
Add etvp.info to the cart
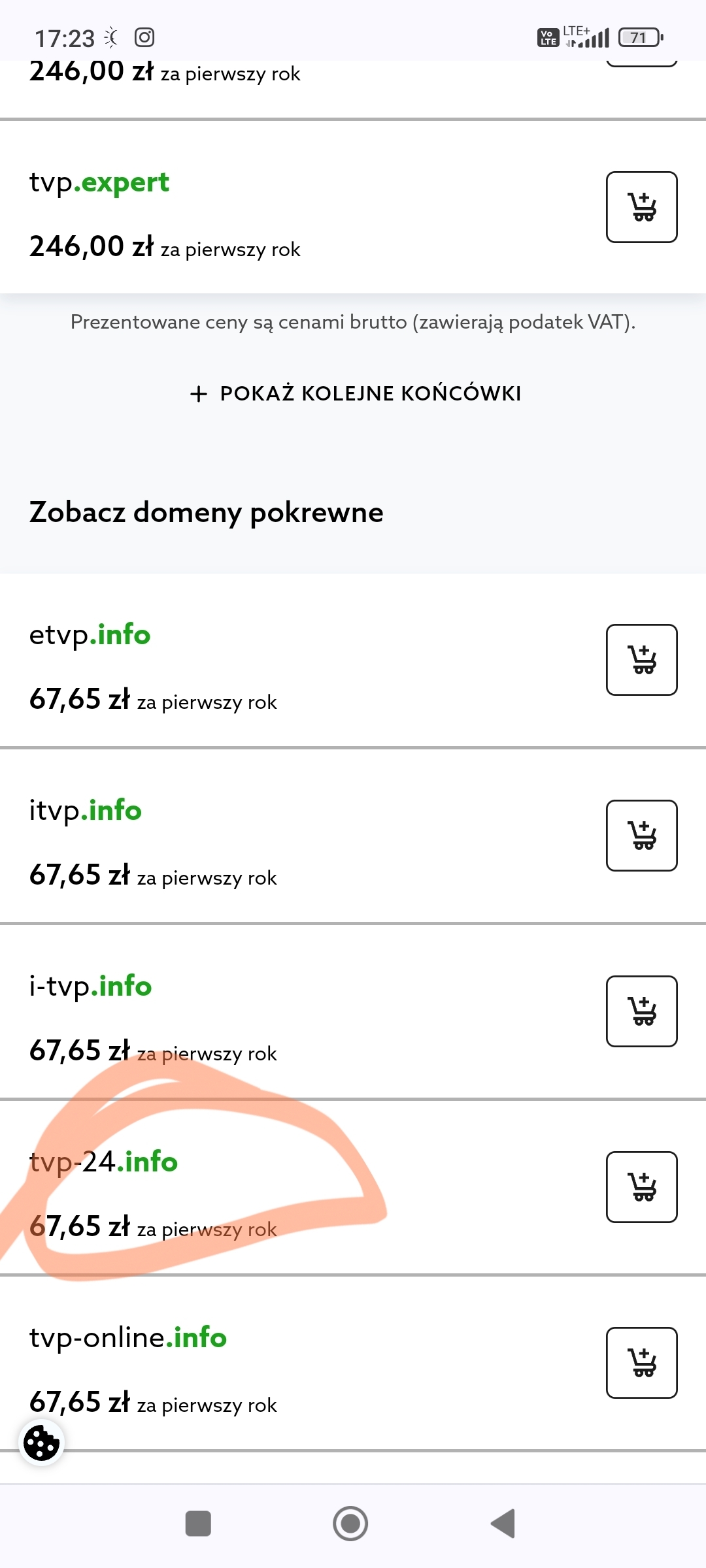[x=641, y=660]
